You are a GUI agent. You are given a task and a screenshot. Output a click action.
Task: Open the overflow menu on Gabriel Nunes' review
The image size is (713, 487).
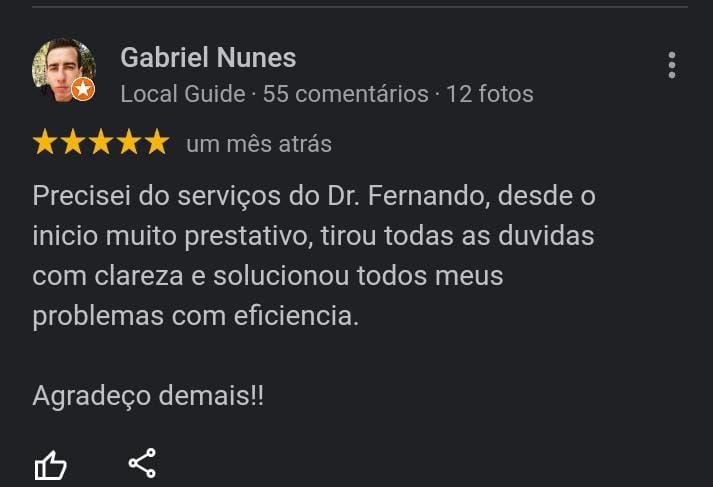coord(671,65)
